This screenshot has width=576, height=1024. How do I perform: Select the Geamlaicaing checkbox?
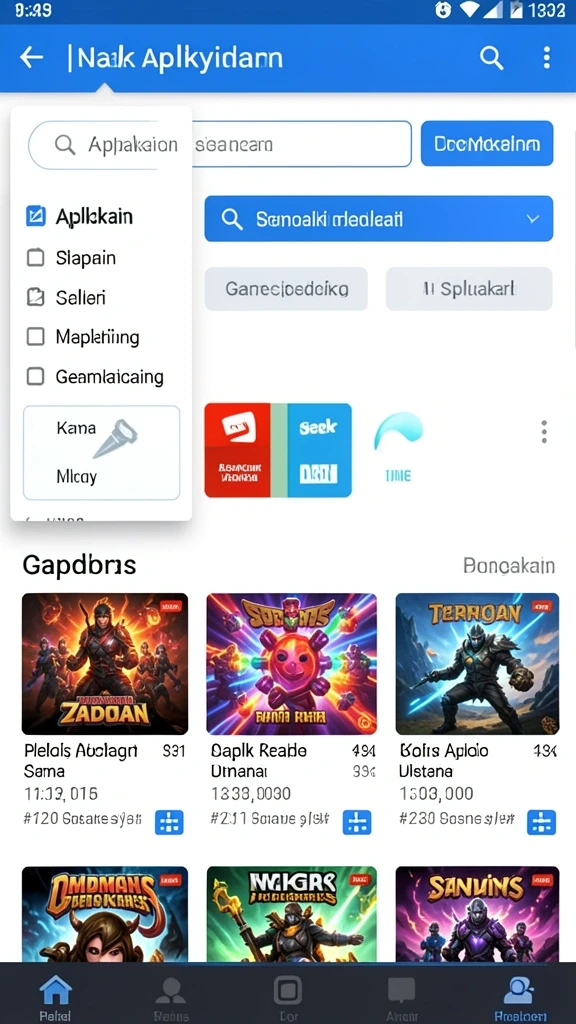(35, 376)
